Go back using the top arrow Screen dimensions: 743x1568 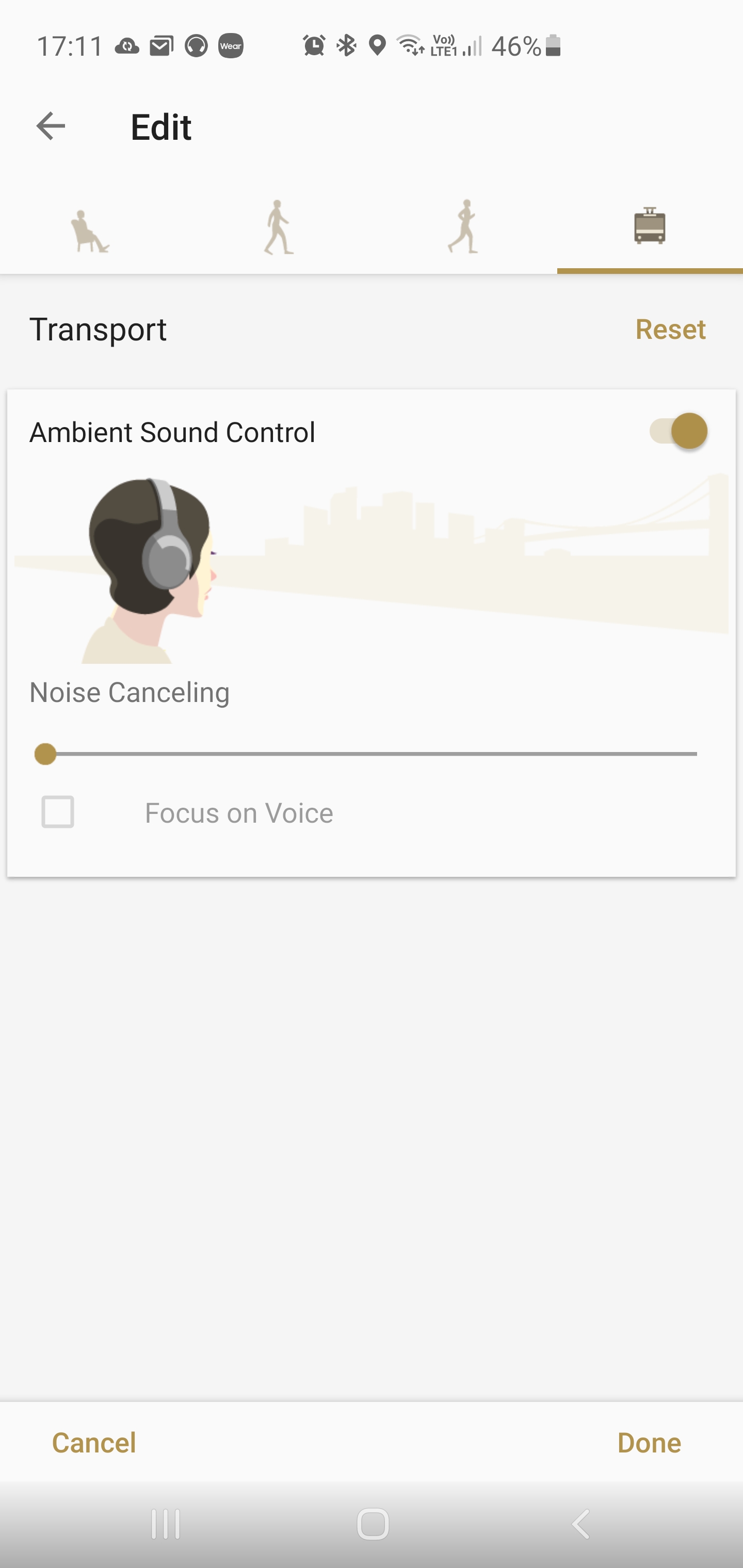coord(51,126)
